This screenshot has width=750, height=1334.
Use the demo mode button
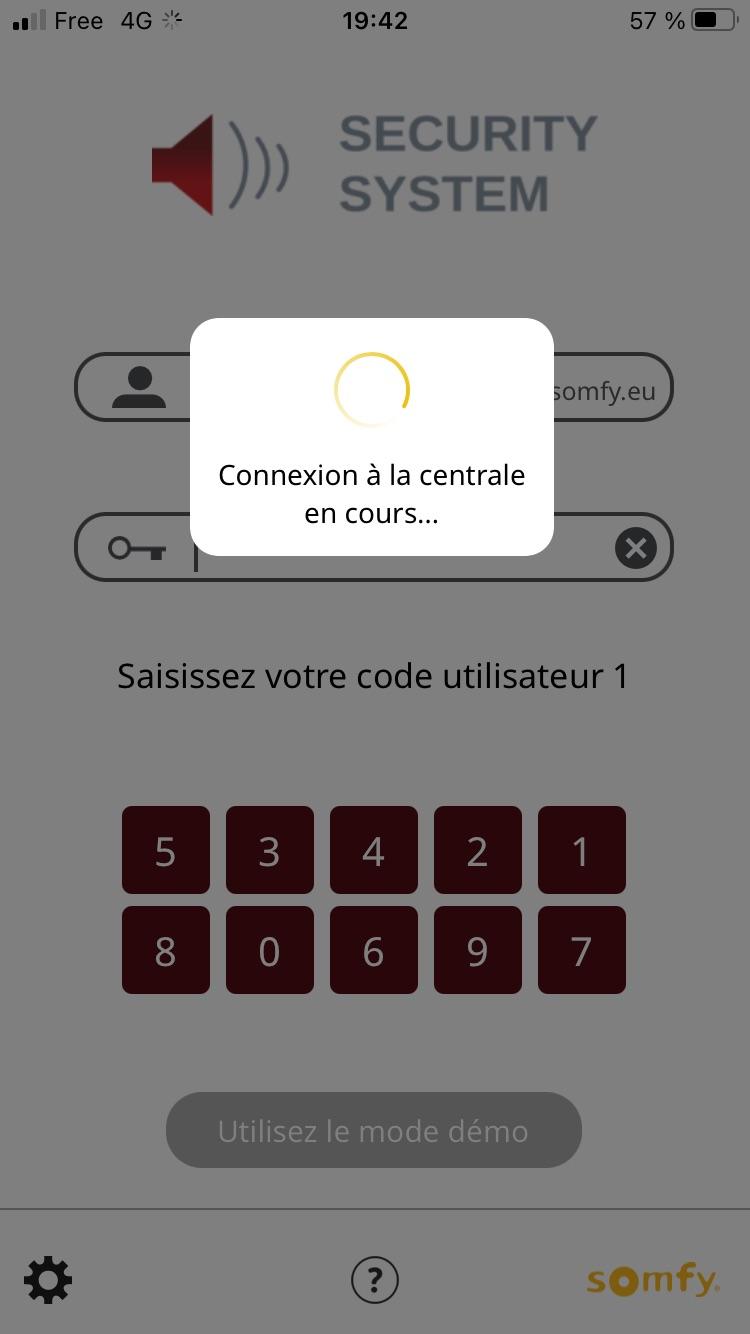pos(374,1130)
